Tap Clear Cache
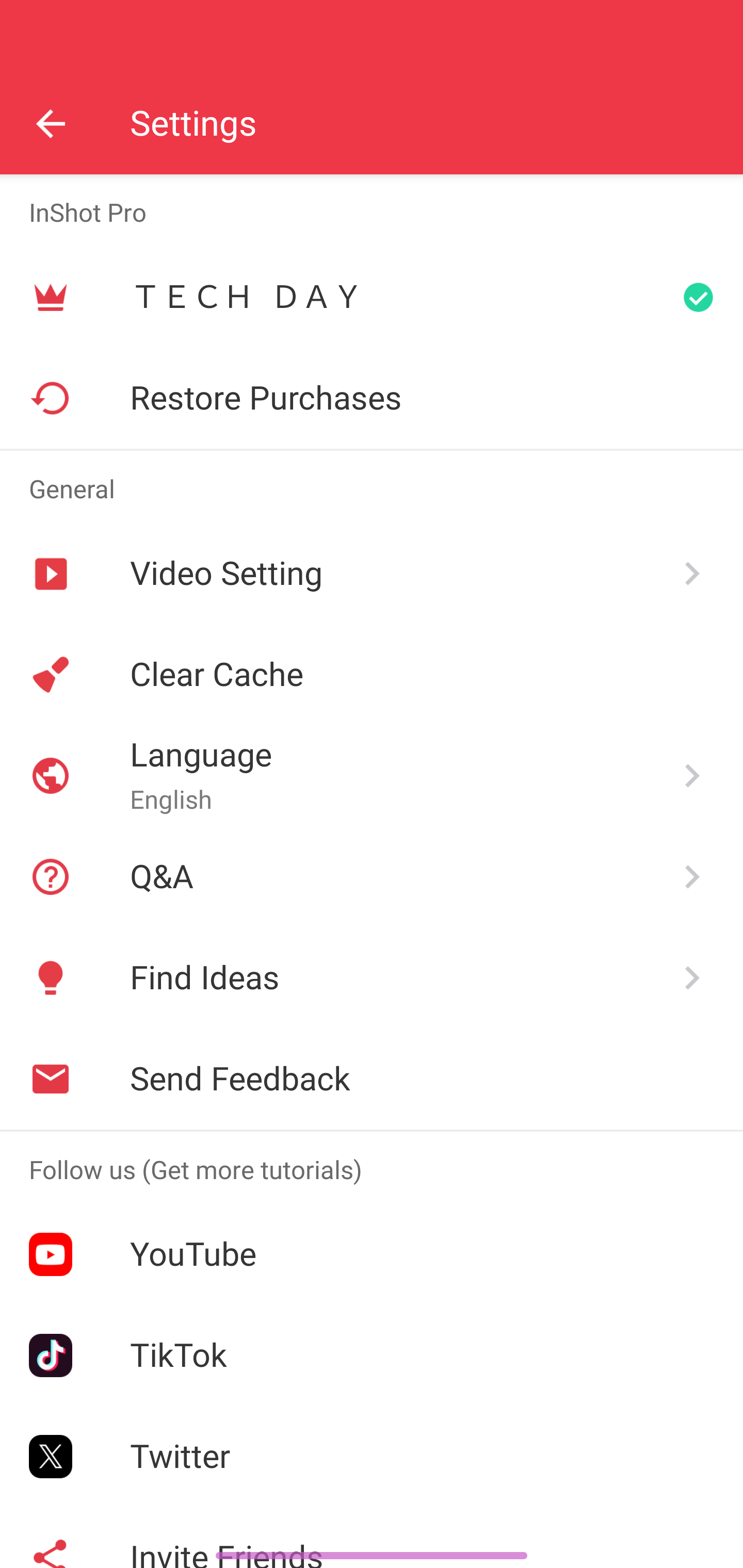743x1568 pixels. [x=372, y=675]
